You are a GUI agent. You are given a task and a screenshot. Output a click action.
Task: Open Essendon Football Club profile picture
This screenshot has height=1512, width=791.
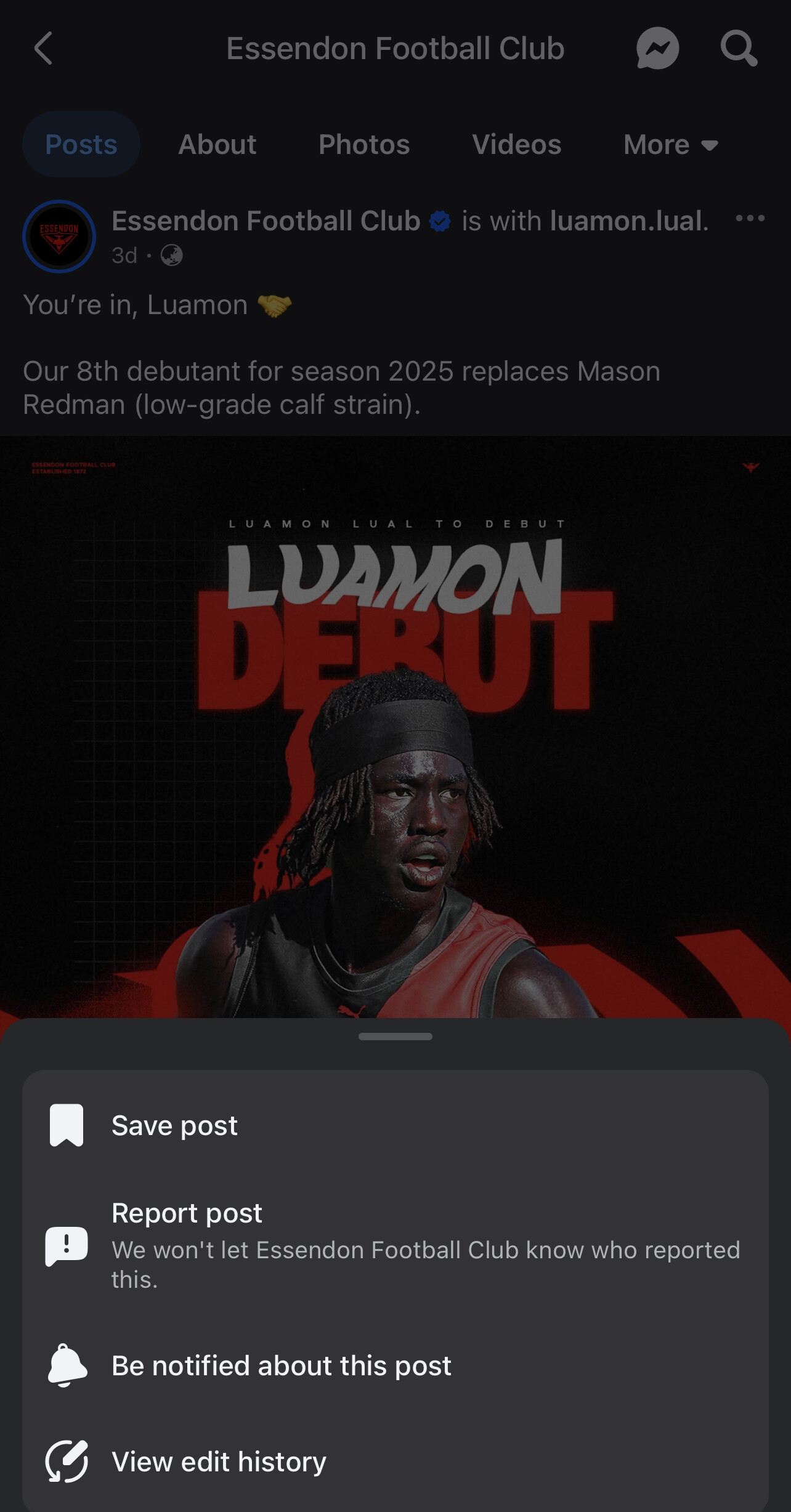click(x=59, y=237)
